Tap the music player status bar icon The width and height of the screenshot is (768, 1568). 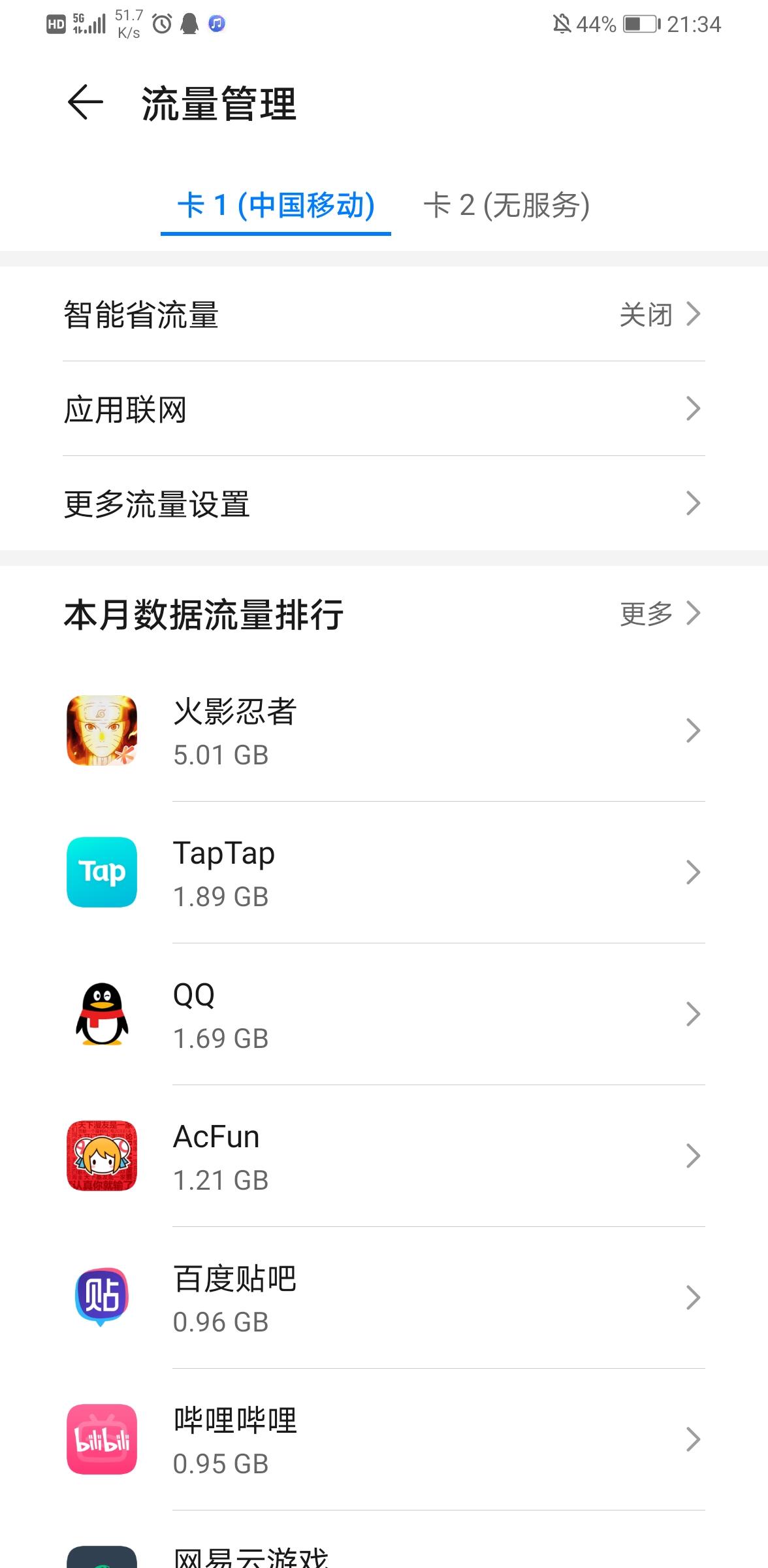(217, 24)
